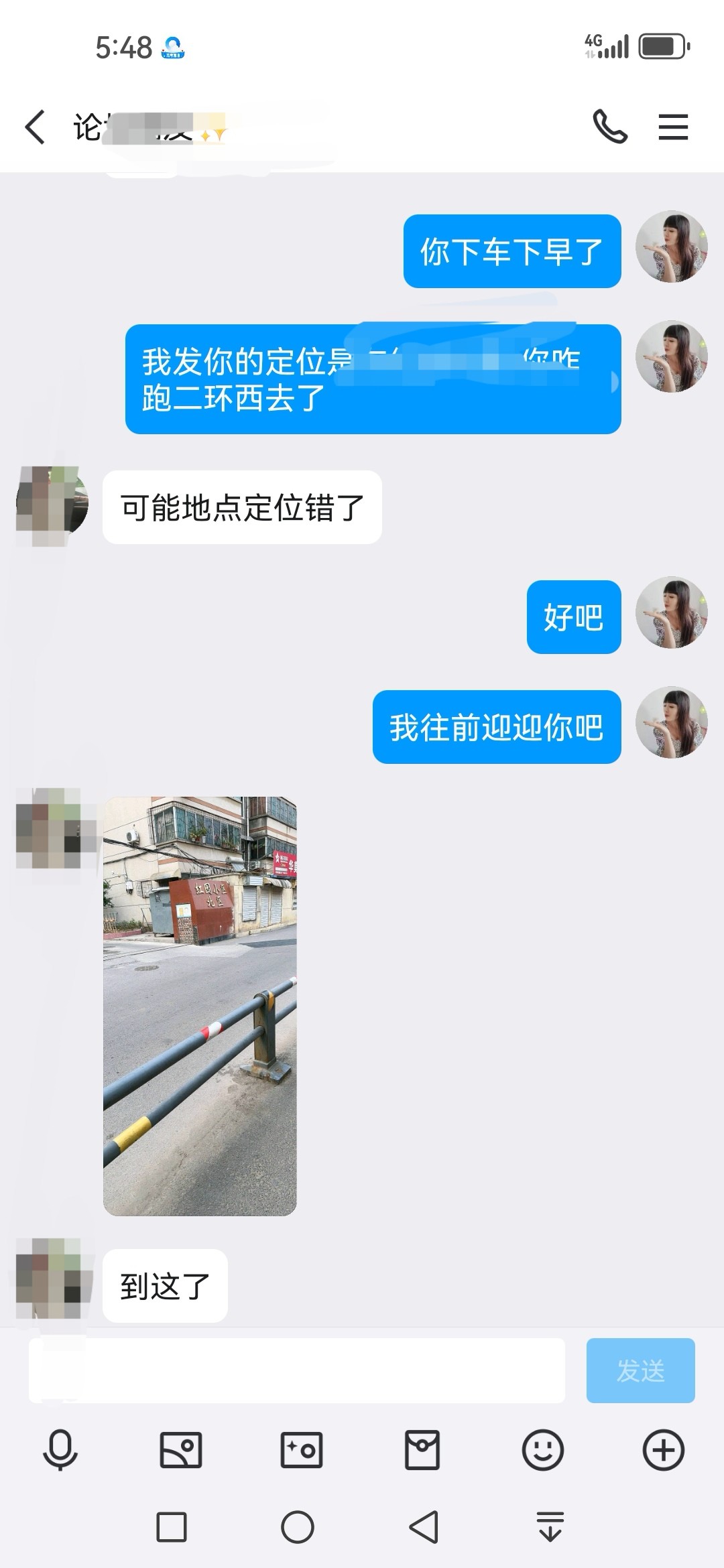Viewport: 724px width, 1568px height.
Task: Open the camera capture icon
Action: tap(302, 1450)
